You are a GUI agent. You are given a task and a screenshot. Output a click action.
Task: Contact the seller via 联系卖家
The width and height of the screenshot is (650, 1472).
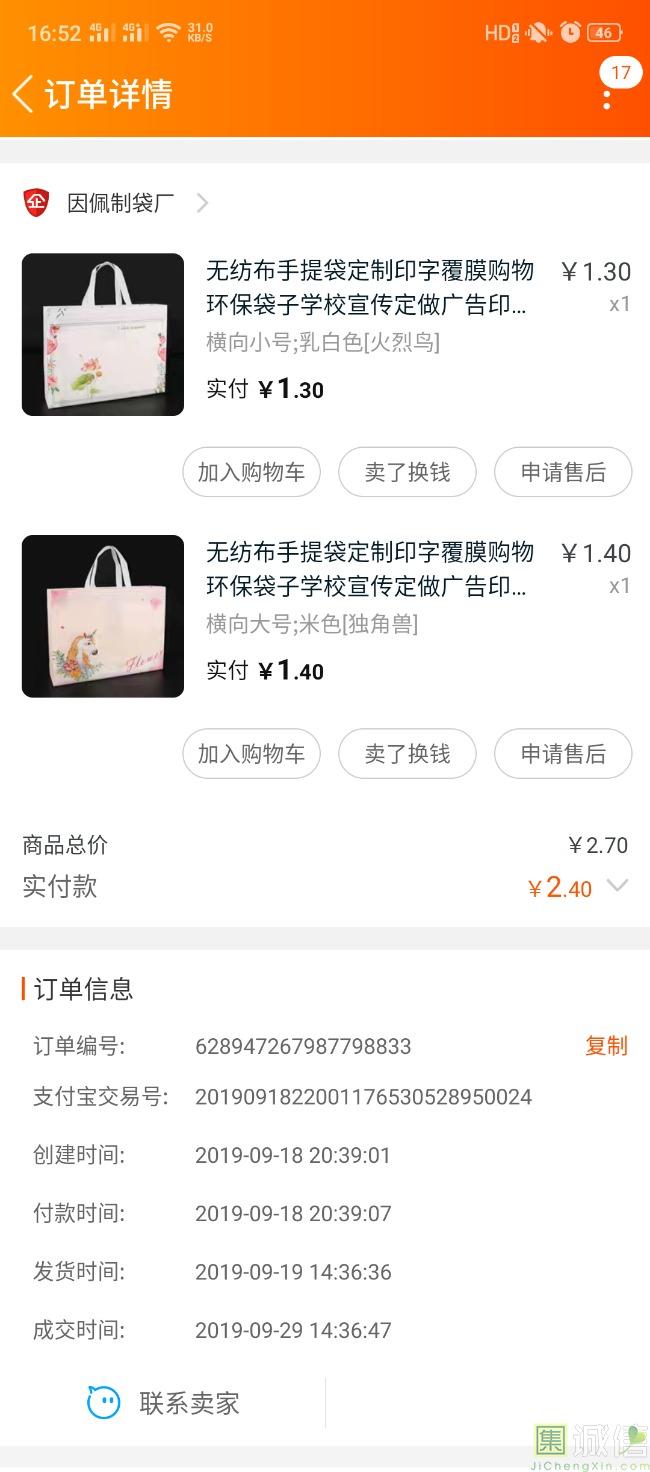coord(163,1403)
